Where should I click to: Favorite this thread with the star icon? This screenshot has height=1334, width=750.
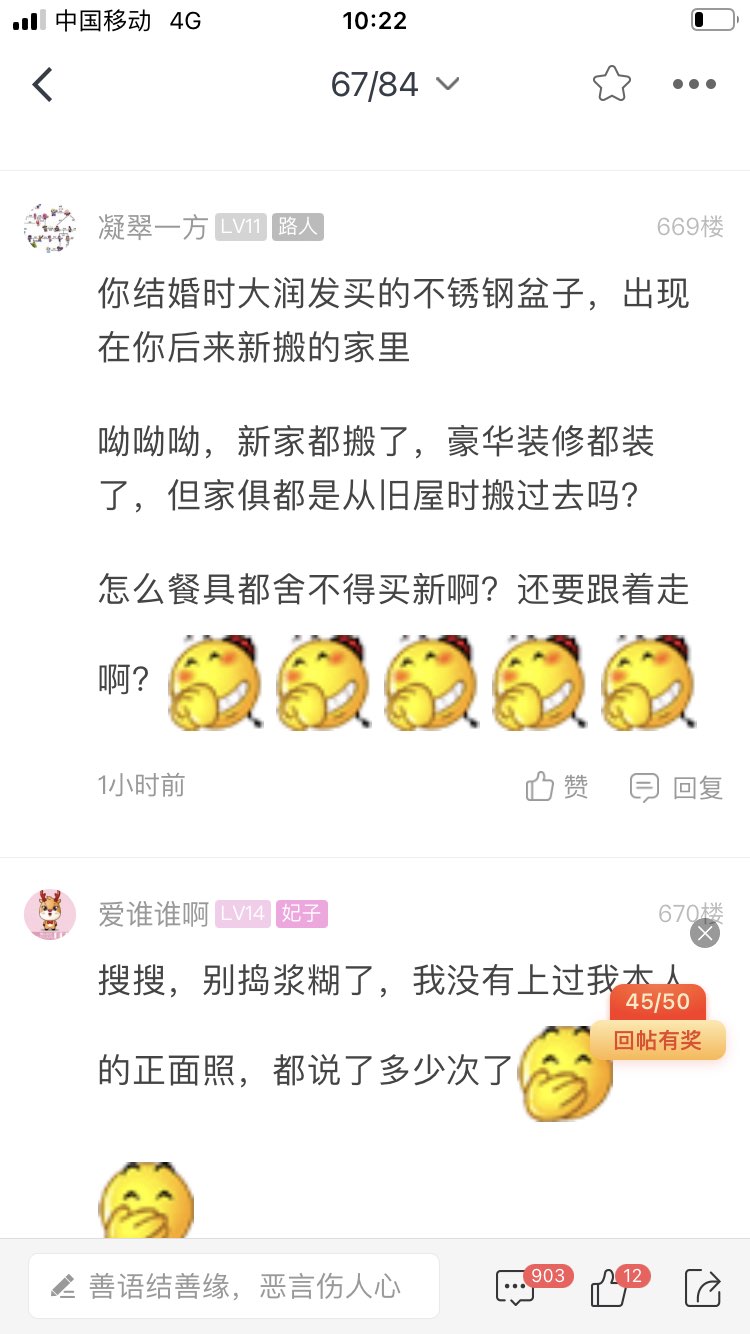tap(611, 85)
